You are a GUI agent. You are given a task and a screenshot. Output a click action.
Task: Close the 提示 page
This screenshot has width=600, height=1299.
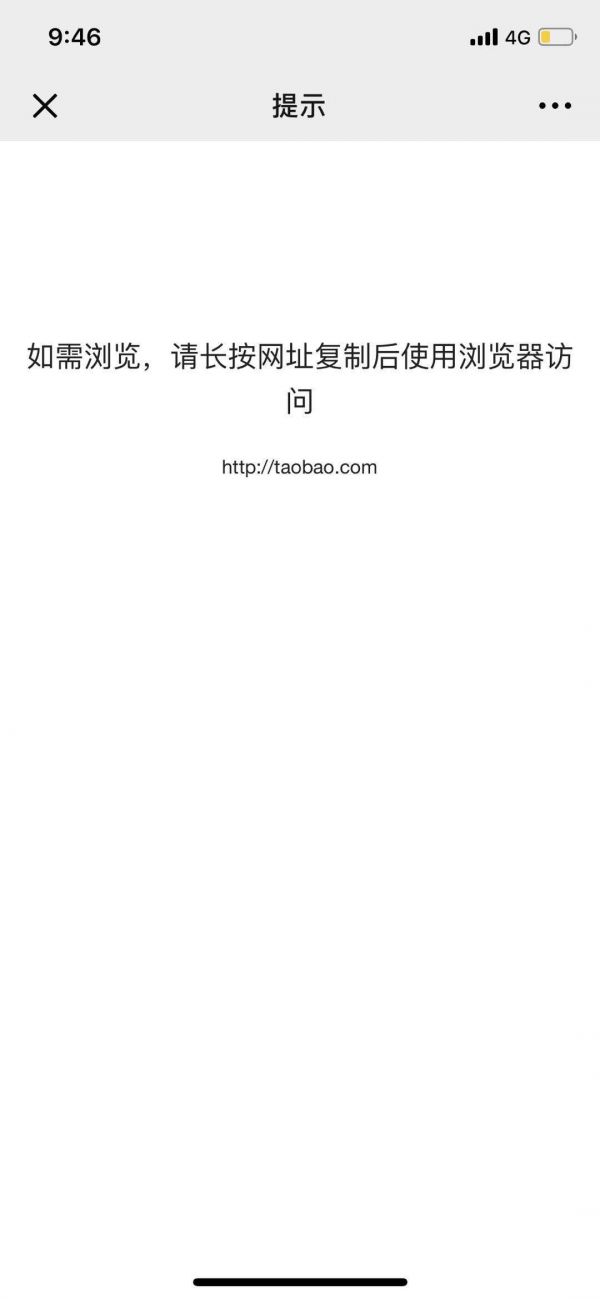45,105
